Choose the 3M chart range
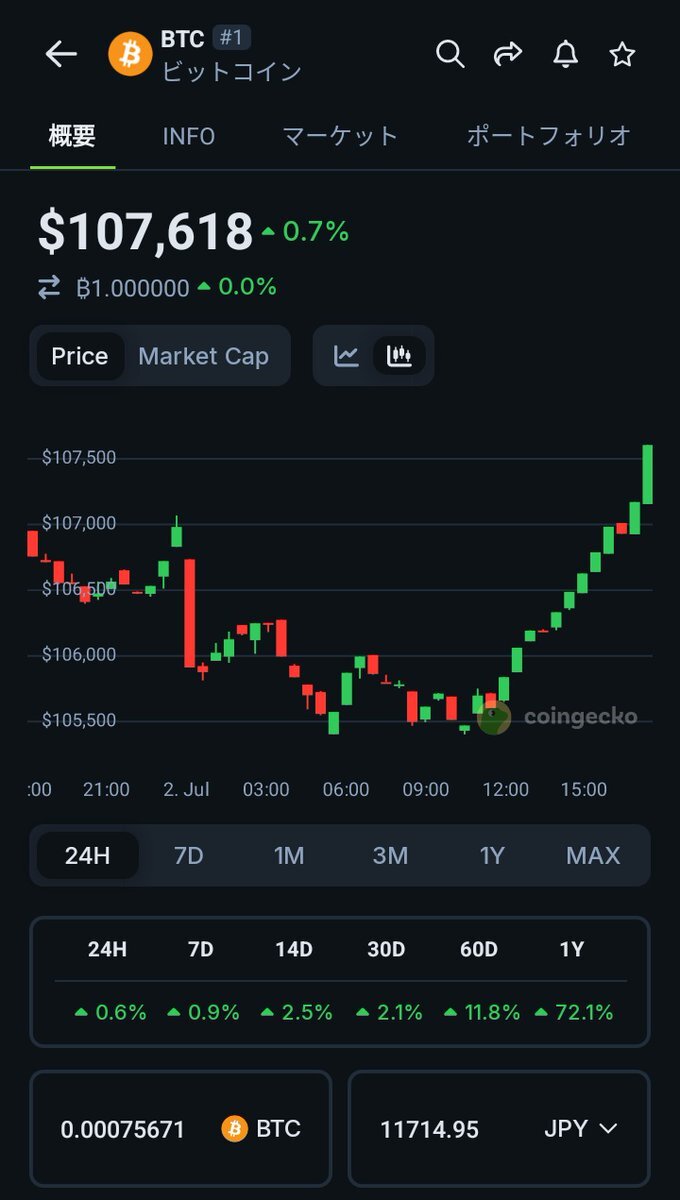The width and height of the screenshot is (680, 1200). [390, 856]
